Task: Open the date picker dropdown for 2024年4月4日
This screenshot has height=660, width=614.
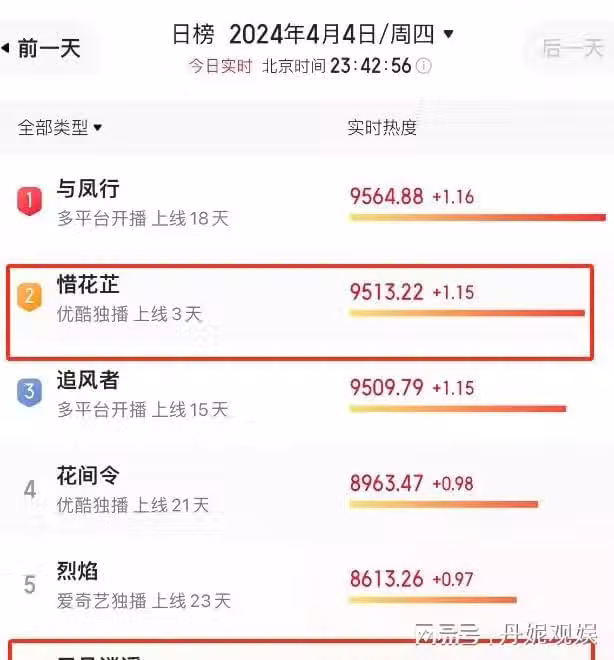Action: coord(447,35)
